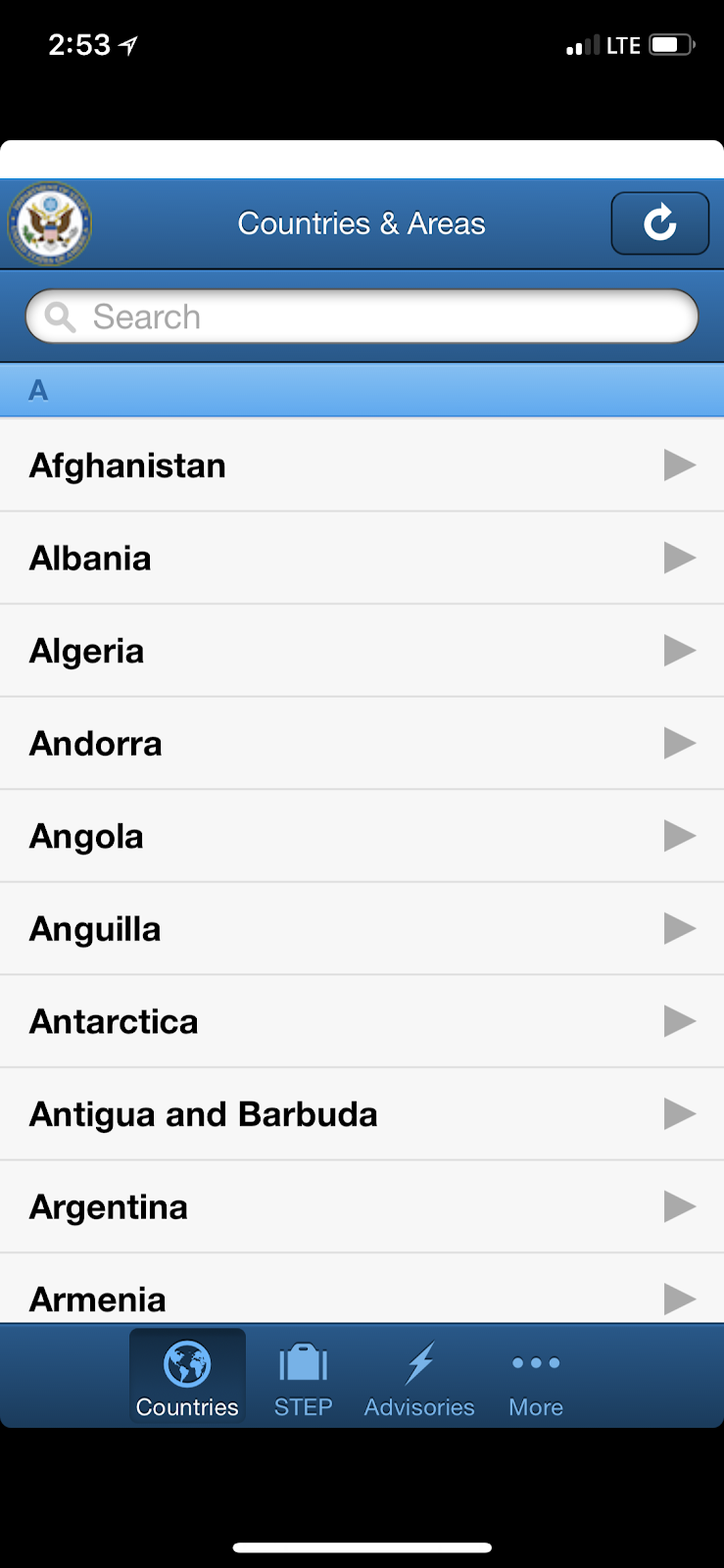Viewport: 724px width, 1568px height.
Task: Choose Angola in the list
Action: [362, 836]
